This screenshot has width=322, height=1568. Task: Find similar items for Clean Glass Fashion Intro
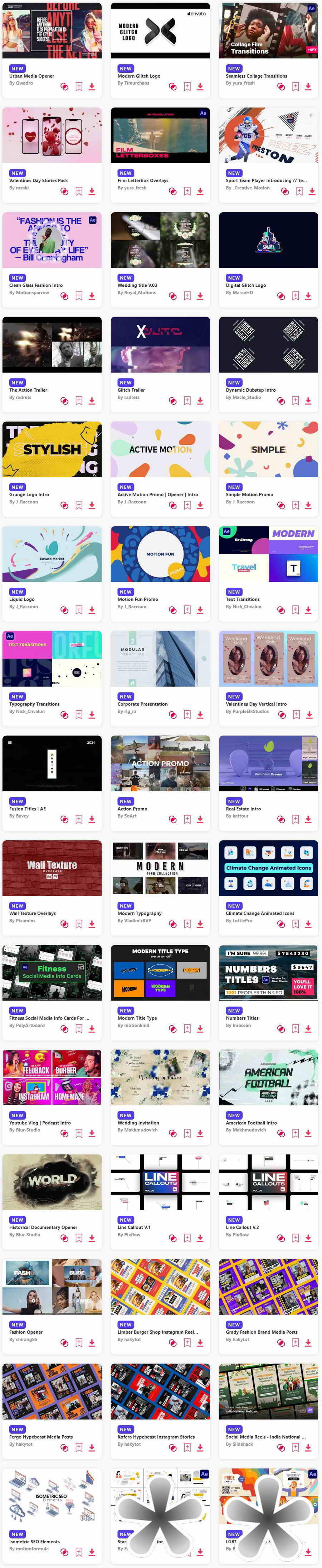pos(64,296)
